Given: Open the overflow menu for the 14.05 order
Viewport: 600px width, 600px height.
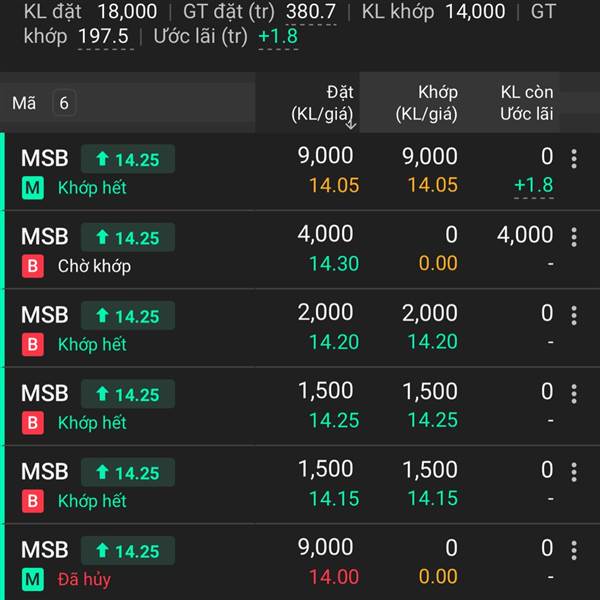Looking at the screenshot, I should coord(574,159).
